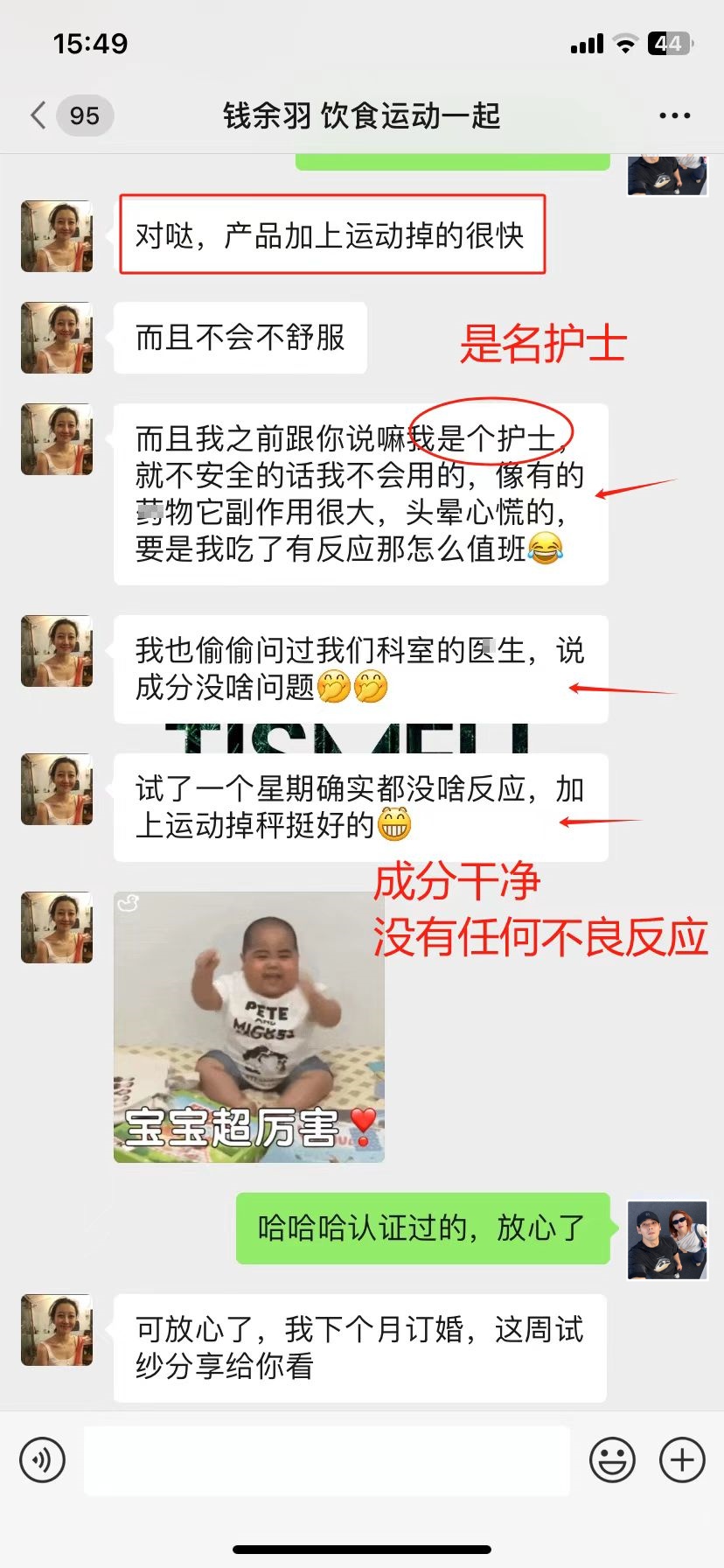Open own avatar beside 哈哈哈认证过的
This screenshot has width=724, height=1568.
[667, 1240]
